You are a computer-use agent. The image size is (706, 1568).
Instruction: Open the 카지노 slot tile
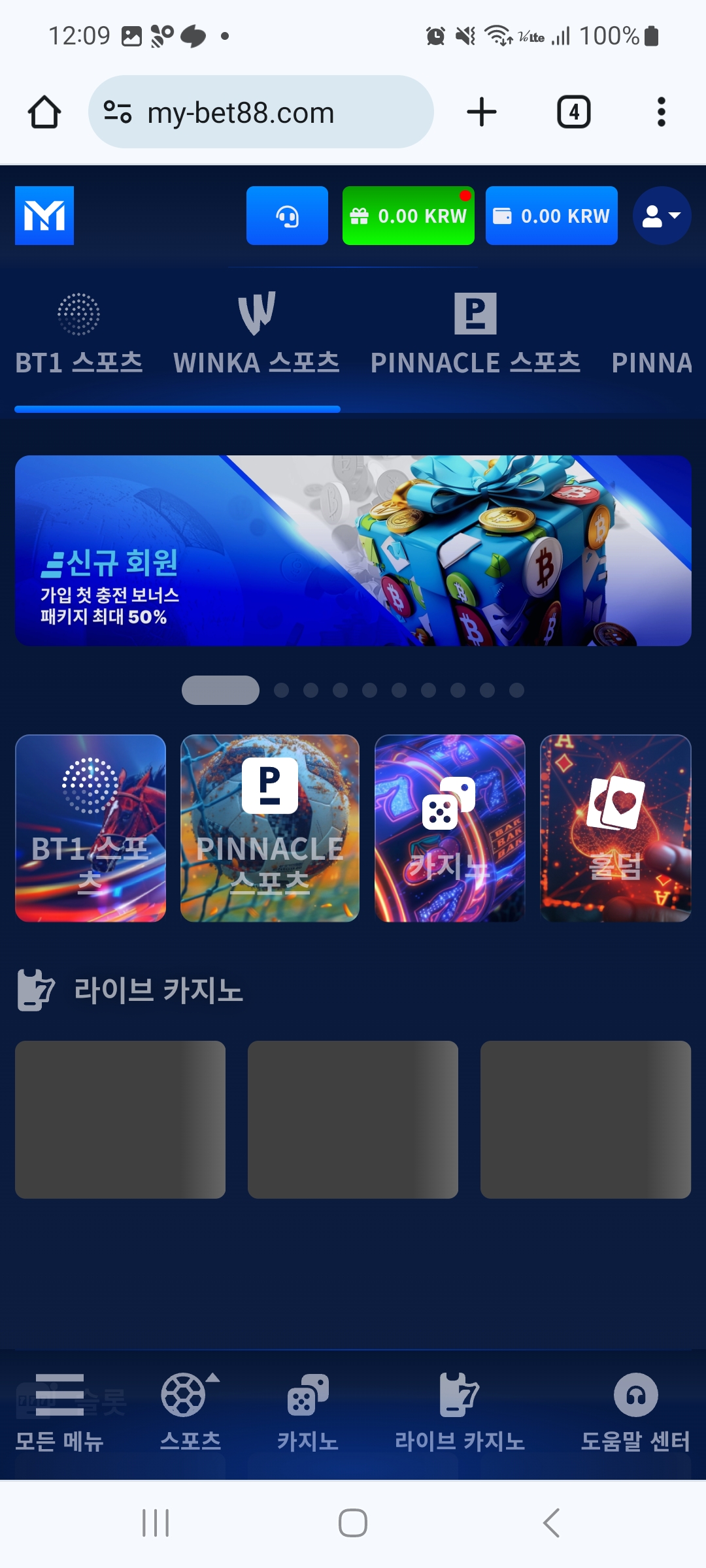[x=450, y=828]
